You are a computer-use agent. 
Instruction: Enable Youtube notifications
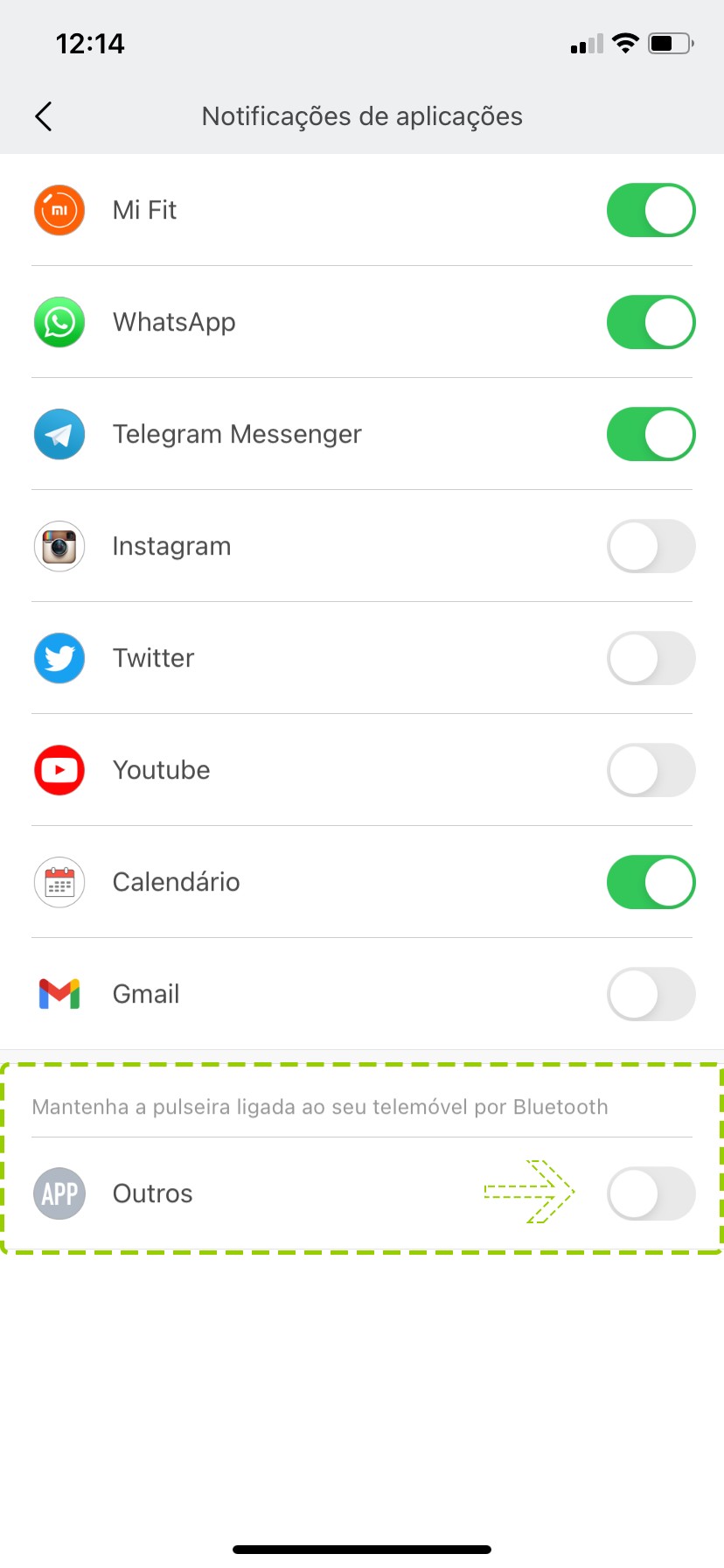pyautogui.click(x=651, y=770)
